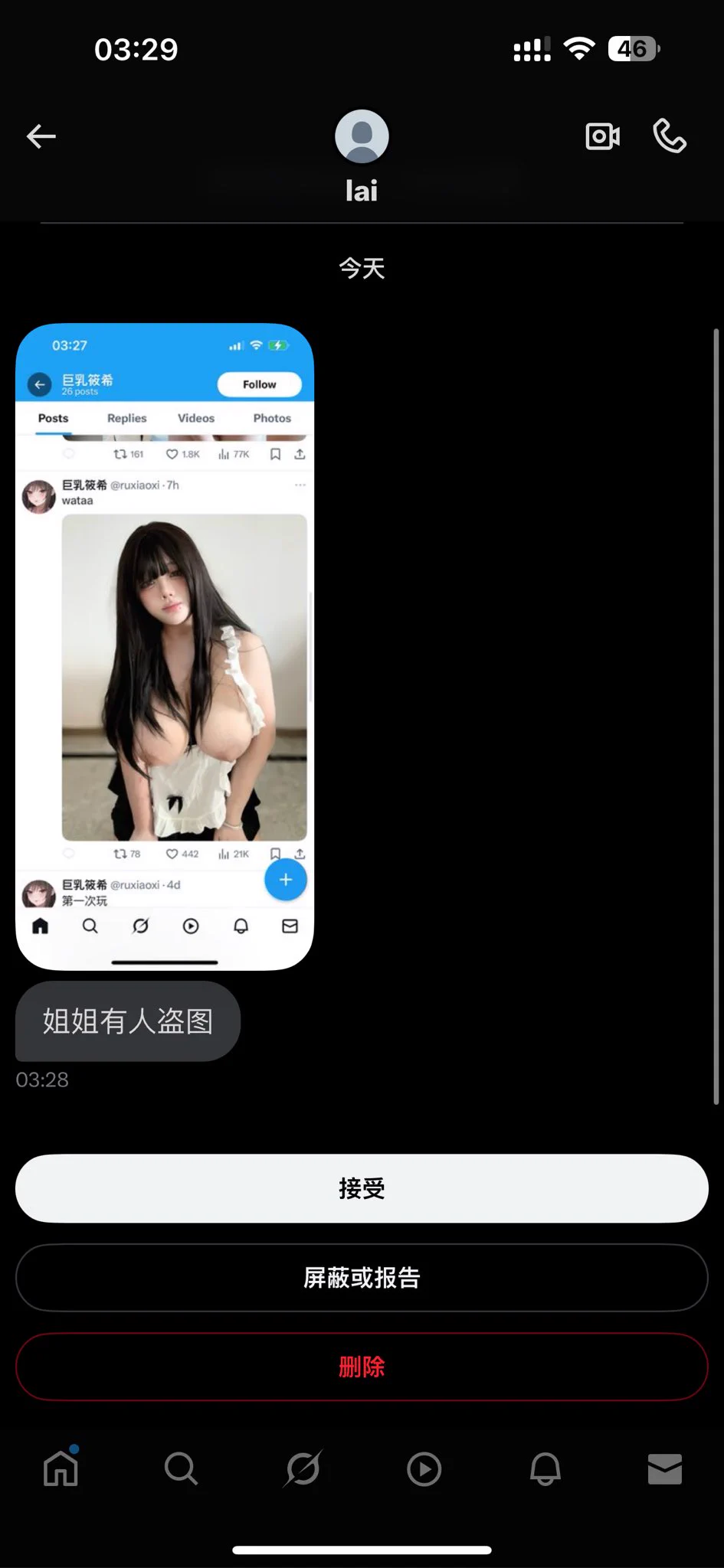Open the messages envelope tab
Viewport: 724px width, 1568px height.
point(664,1468)
